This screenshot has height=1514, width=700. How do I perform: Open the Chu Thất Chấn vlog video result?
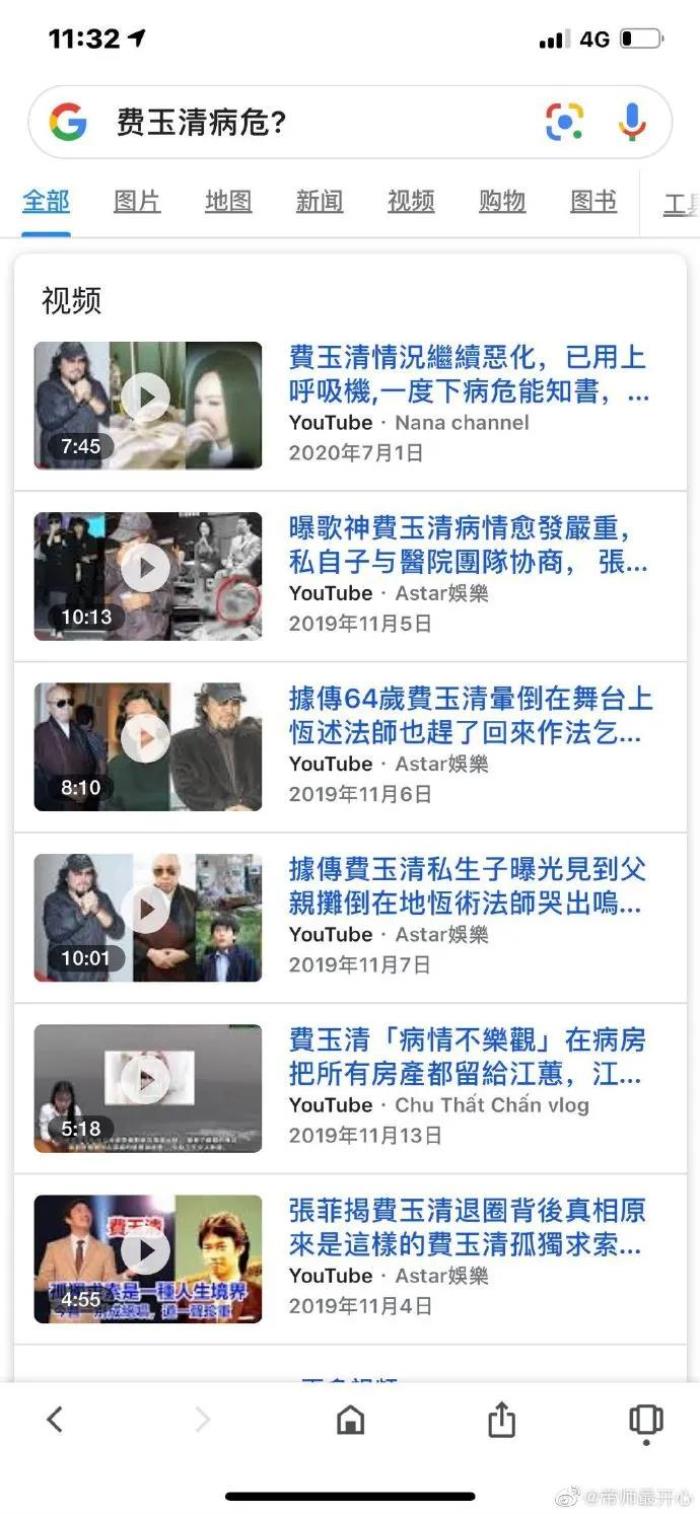(x=468, y=1057)
